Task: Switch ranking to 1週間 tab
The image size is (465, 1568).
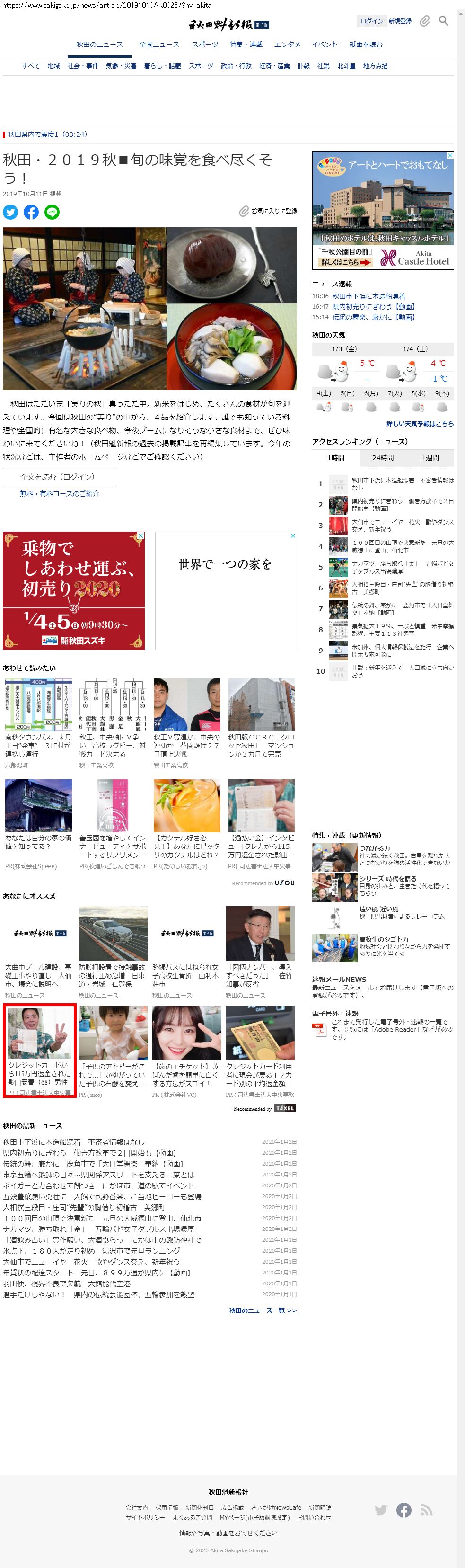Action: 430,458
